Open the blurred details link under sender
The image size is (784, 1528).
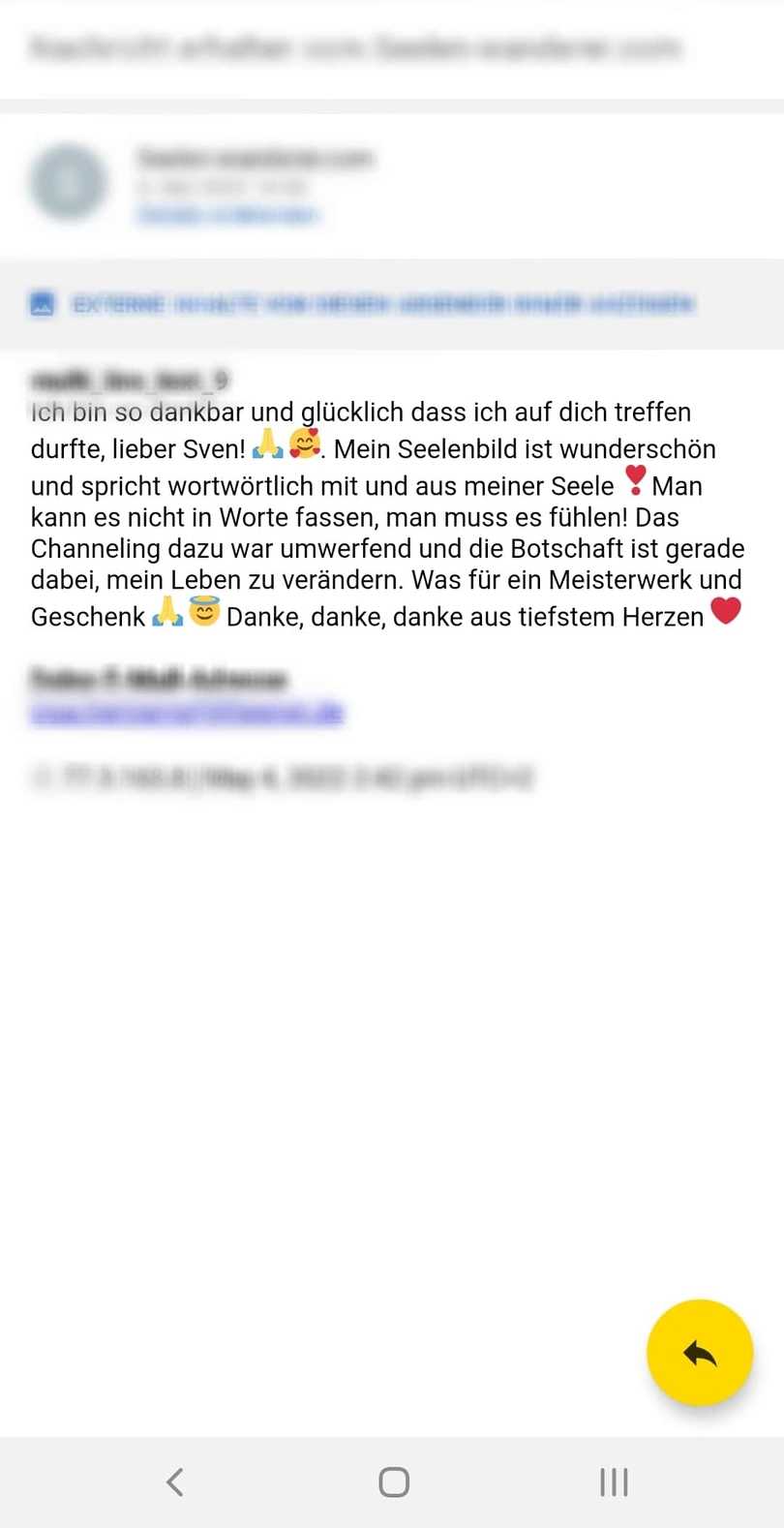click(227, 215)
